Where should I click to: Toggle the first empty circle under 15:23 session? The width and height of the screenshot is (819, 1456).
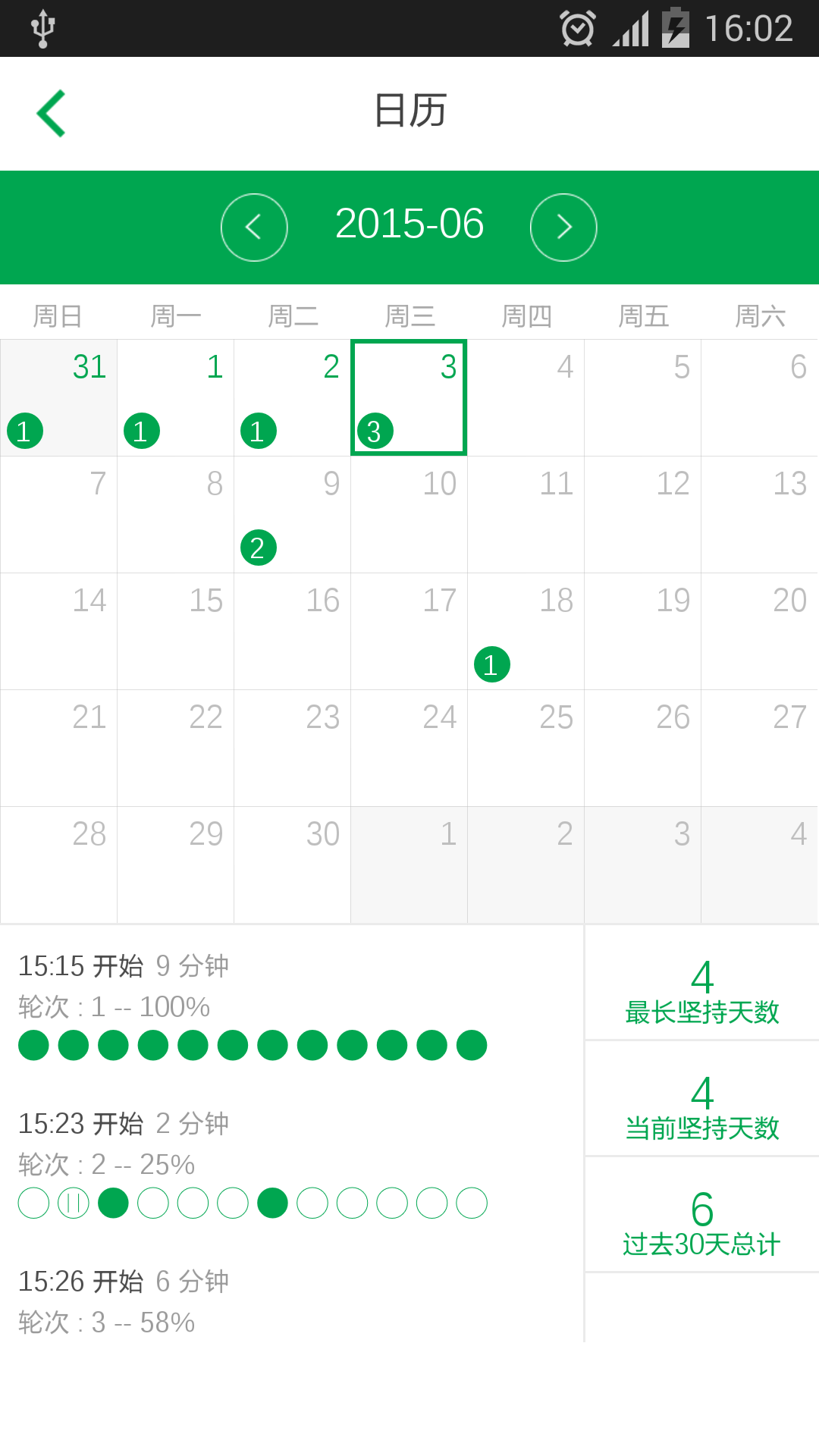coord(33,1202)
